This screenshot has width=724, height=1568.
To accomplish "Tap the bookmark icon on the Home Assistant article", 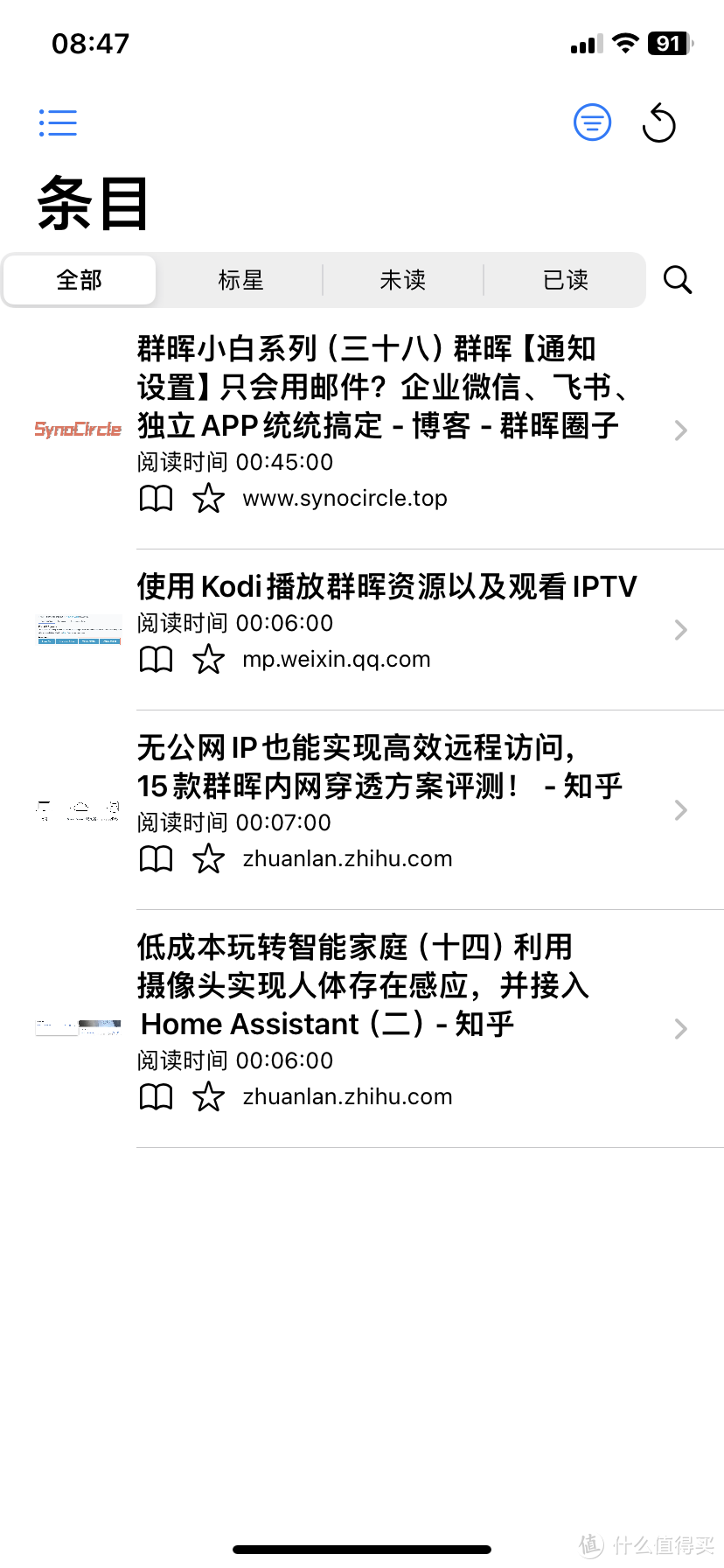I will (155, 1095).
